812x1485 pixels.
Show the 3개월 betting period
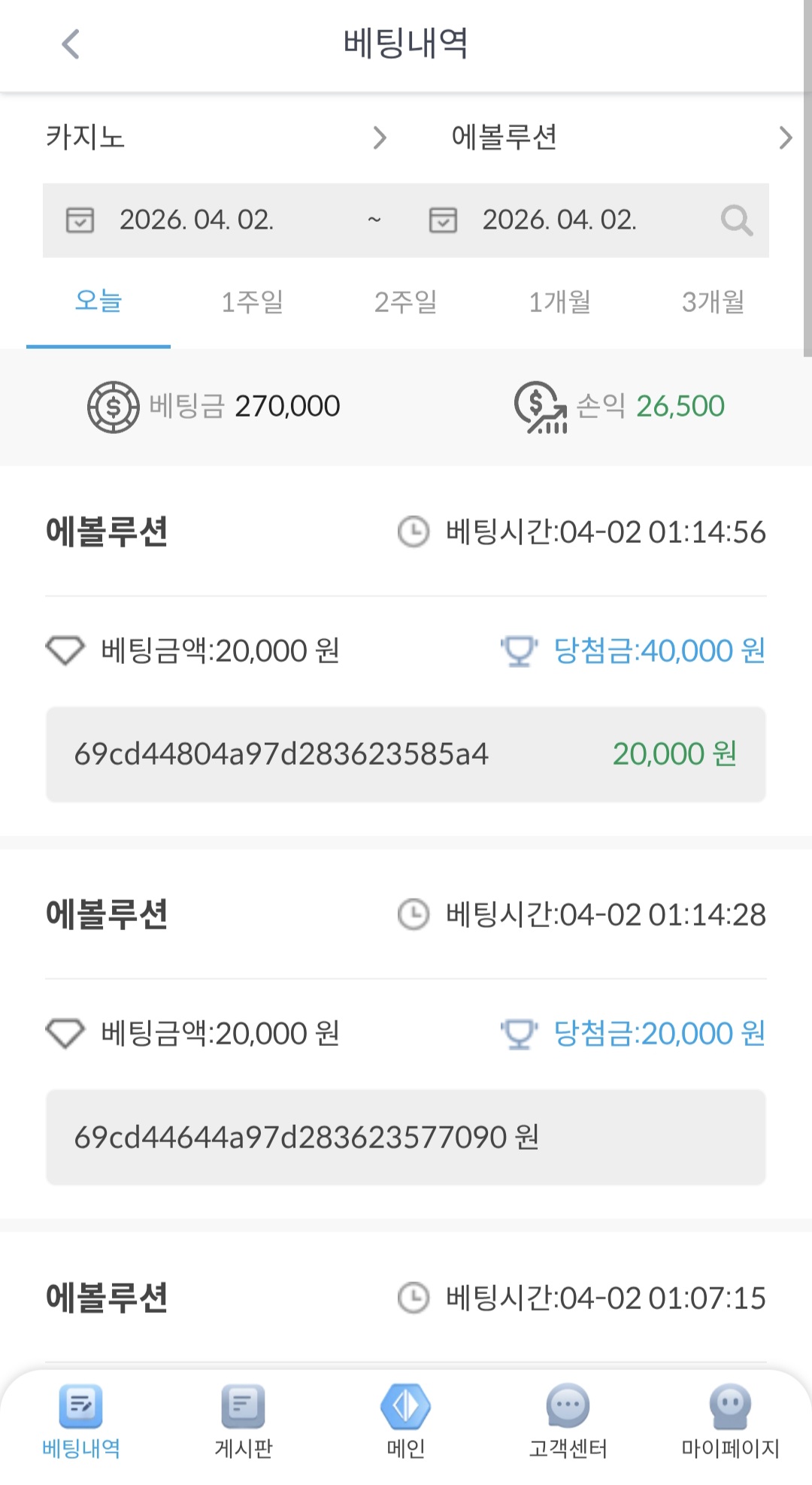[713, 302]
